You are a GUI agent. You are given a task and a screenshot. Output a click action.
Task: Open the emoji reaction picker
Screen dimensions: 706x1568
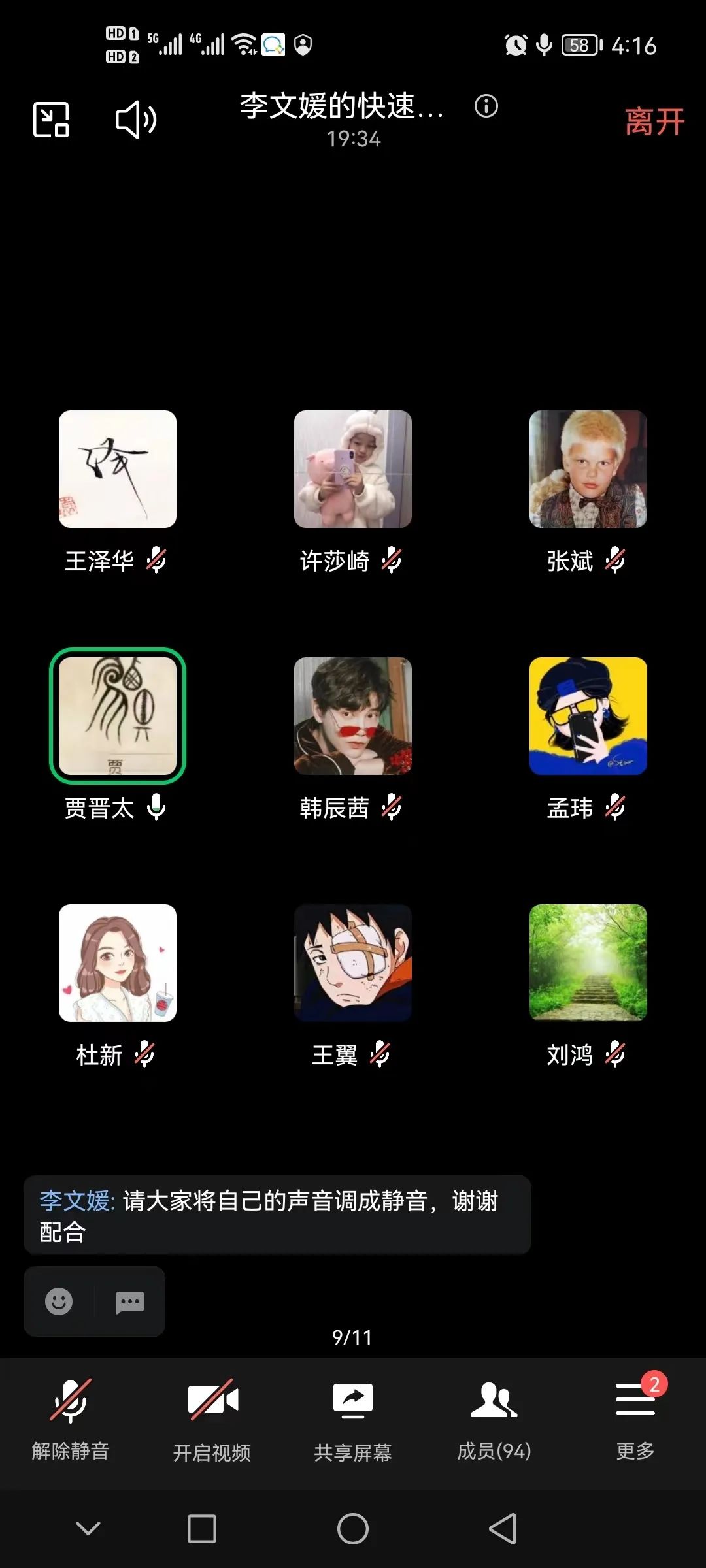pos(59,1301)
